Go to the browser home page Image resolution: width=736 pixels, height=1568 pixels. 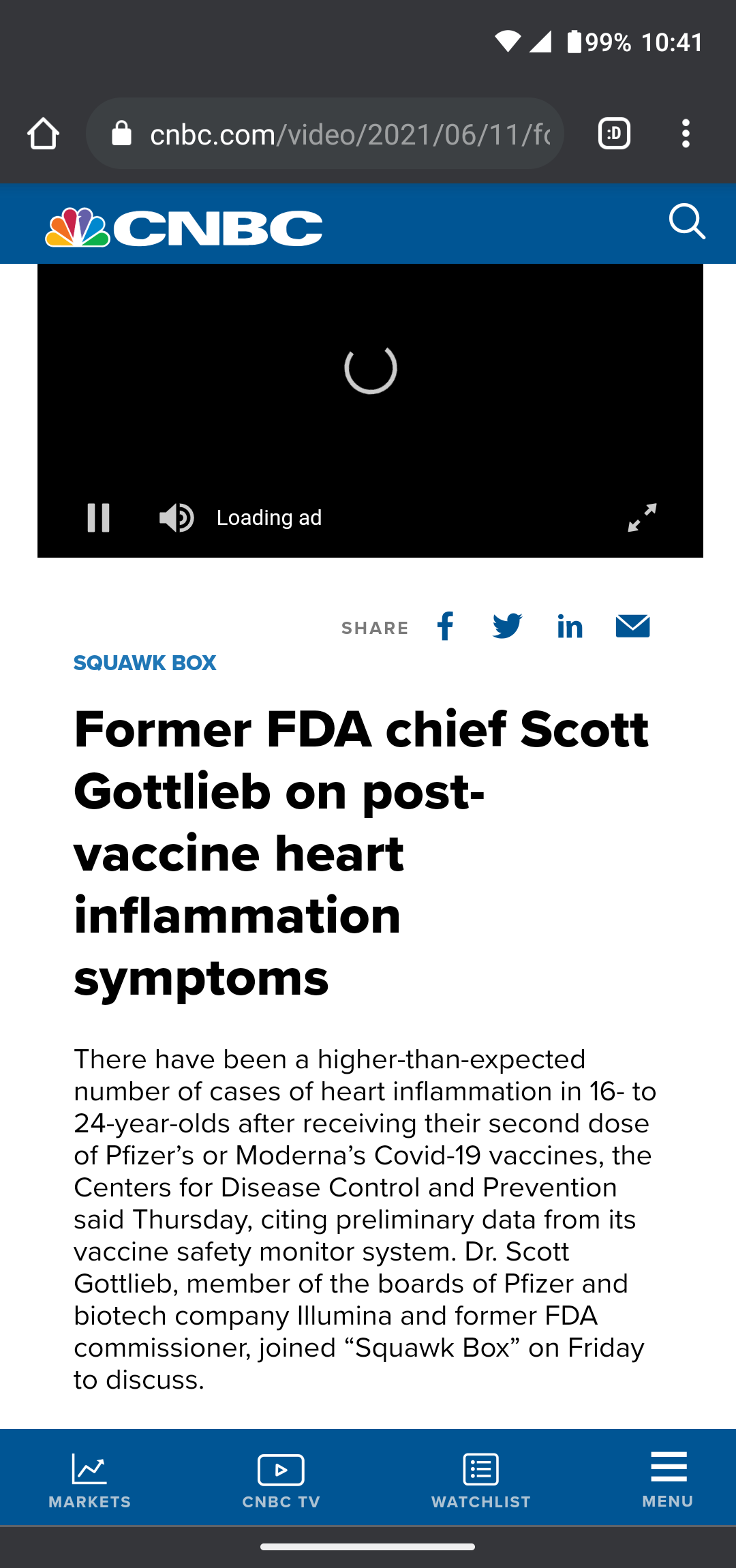[x=43, y=134]
